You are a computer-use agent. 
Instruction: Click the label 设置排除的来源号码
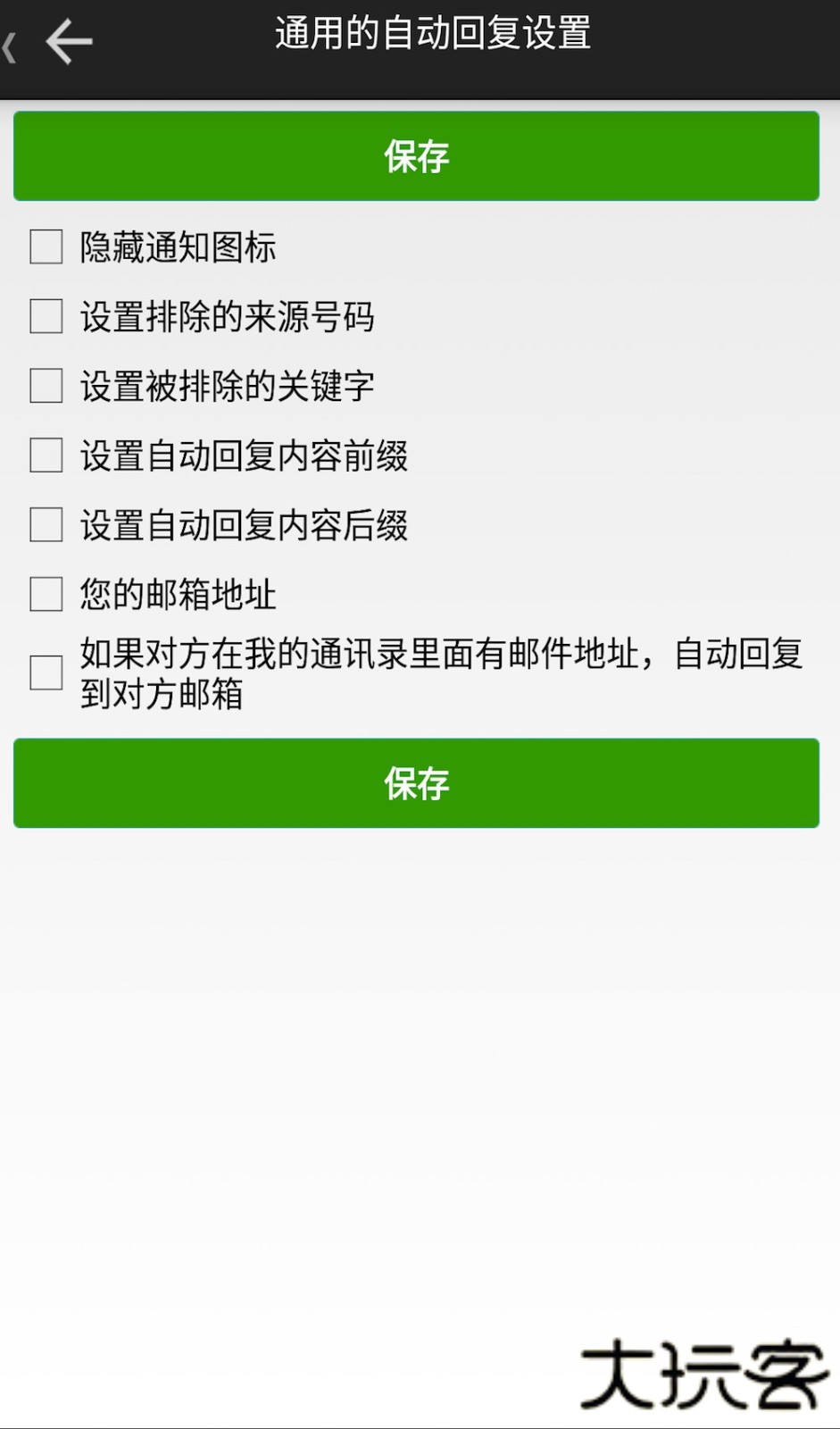226,317
